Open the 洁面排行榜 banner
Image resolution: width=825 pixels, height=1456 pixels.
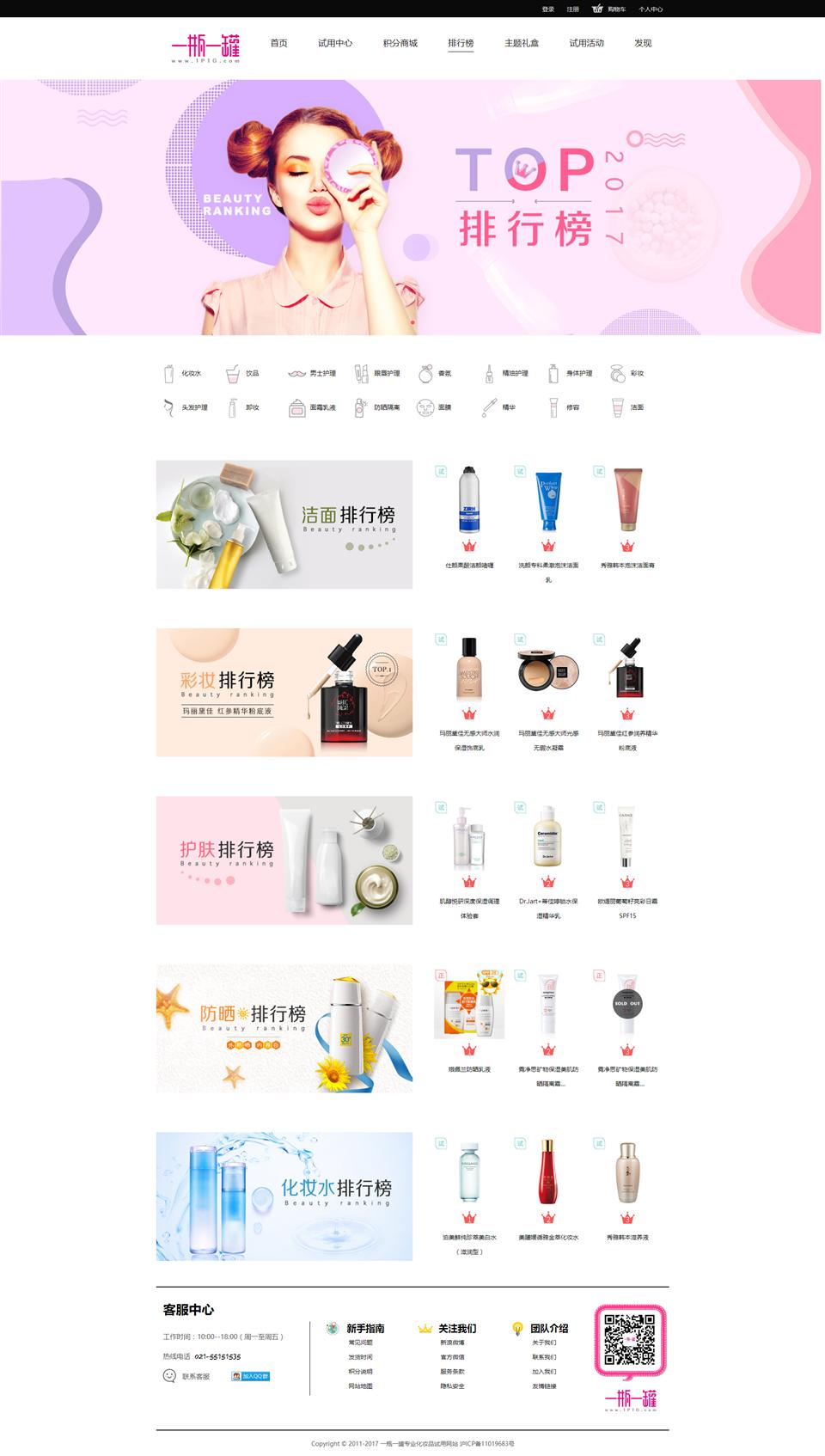pyautogui.click(x=284, y=524)
